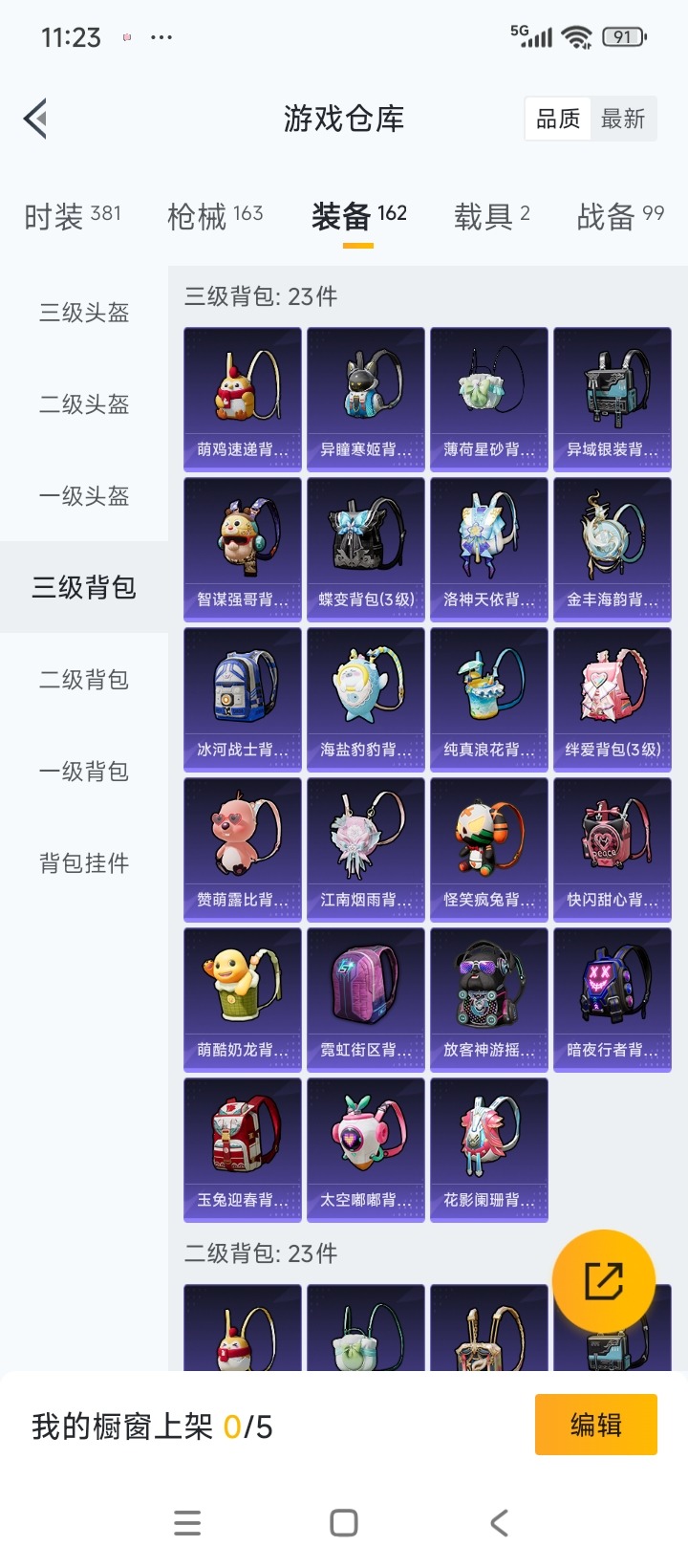The image size is (688, 1568).
Task: Tap the 编辑 button
Action: click(x=595, y=1424)
